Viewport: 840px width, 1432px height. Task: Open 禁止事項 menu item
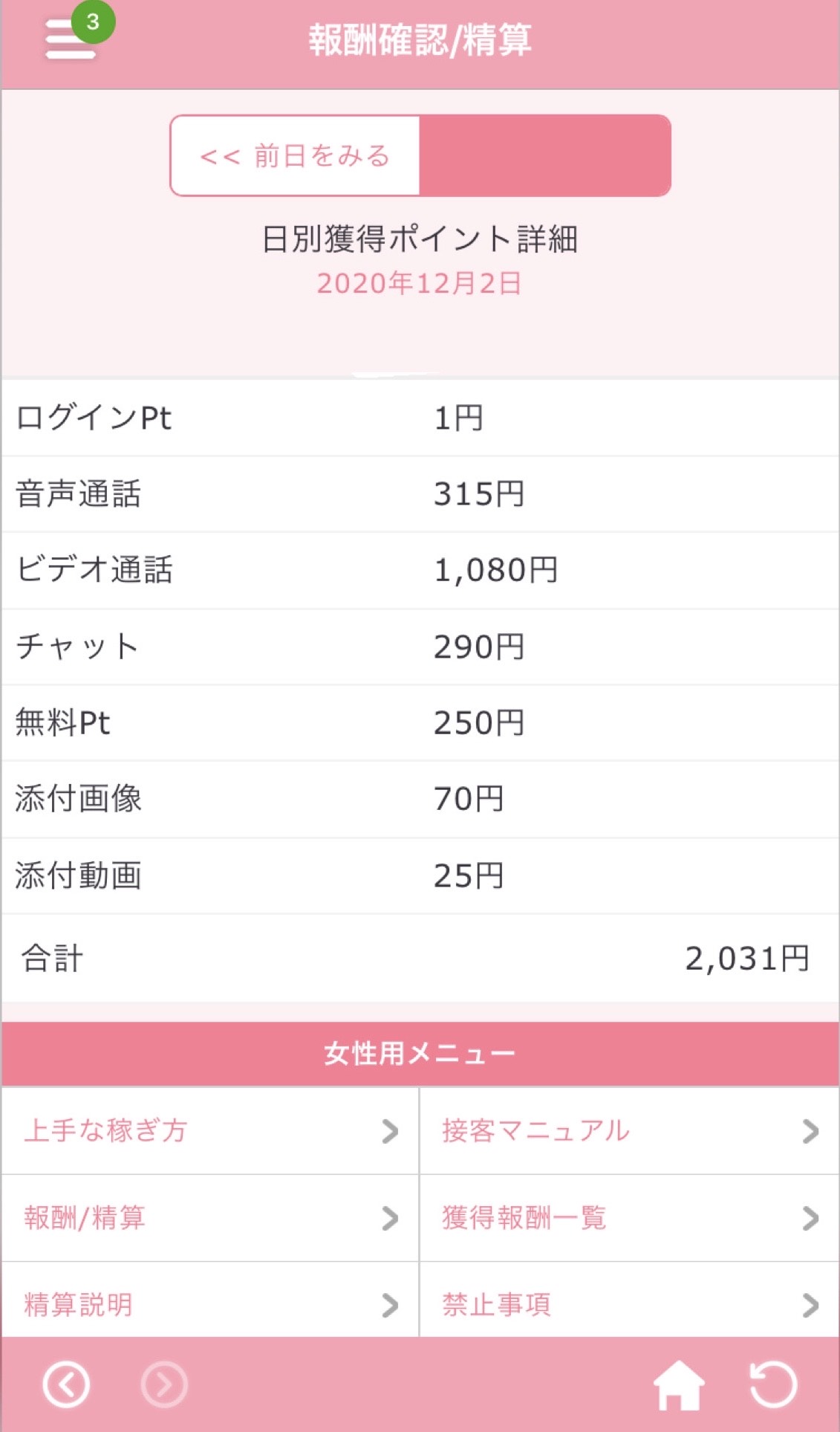tap(629, 1304)
